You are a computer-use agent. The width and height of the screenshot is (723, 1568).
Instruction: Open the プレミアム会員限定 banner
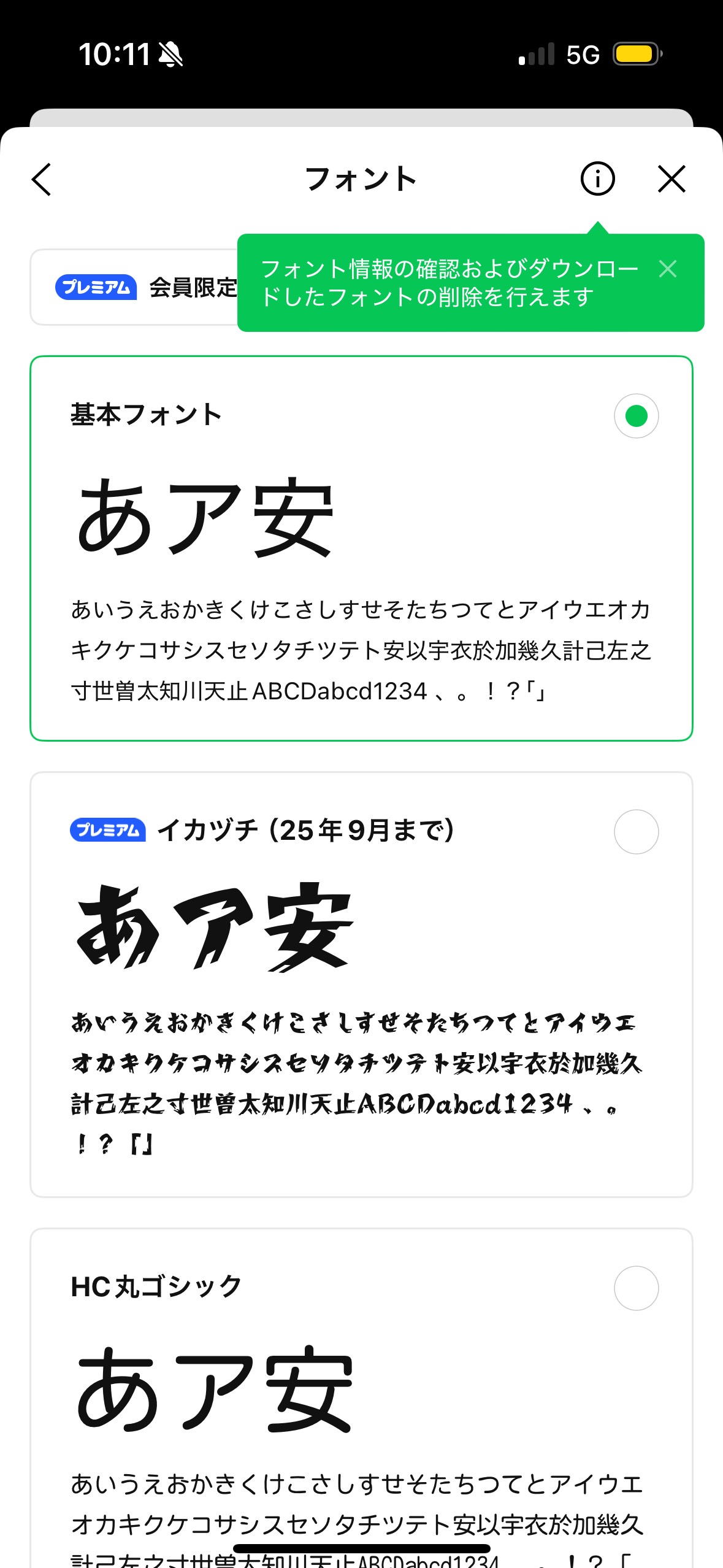click(x=135, y=287)
